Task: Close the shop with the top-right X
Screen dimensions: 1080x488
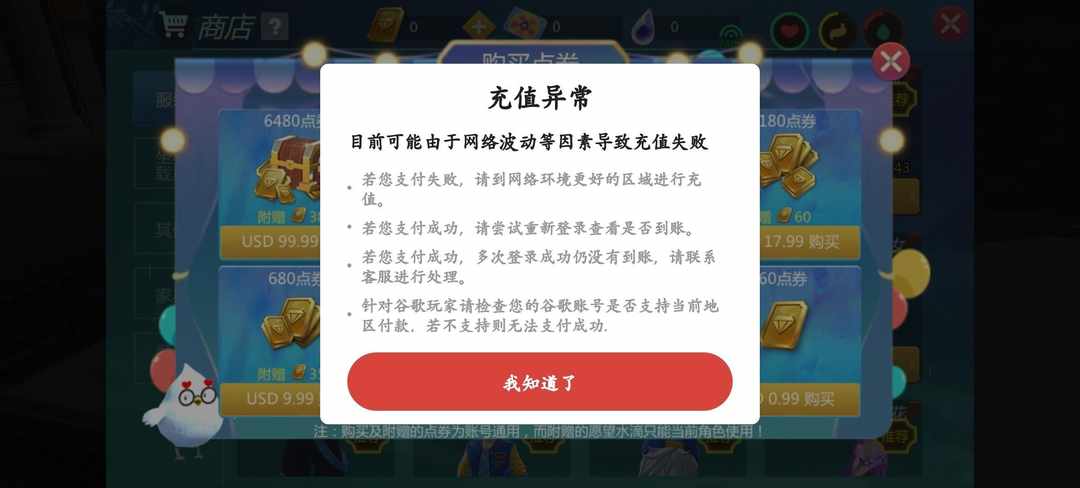Action: [949, 22]
